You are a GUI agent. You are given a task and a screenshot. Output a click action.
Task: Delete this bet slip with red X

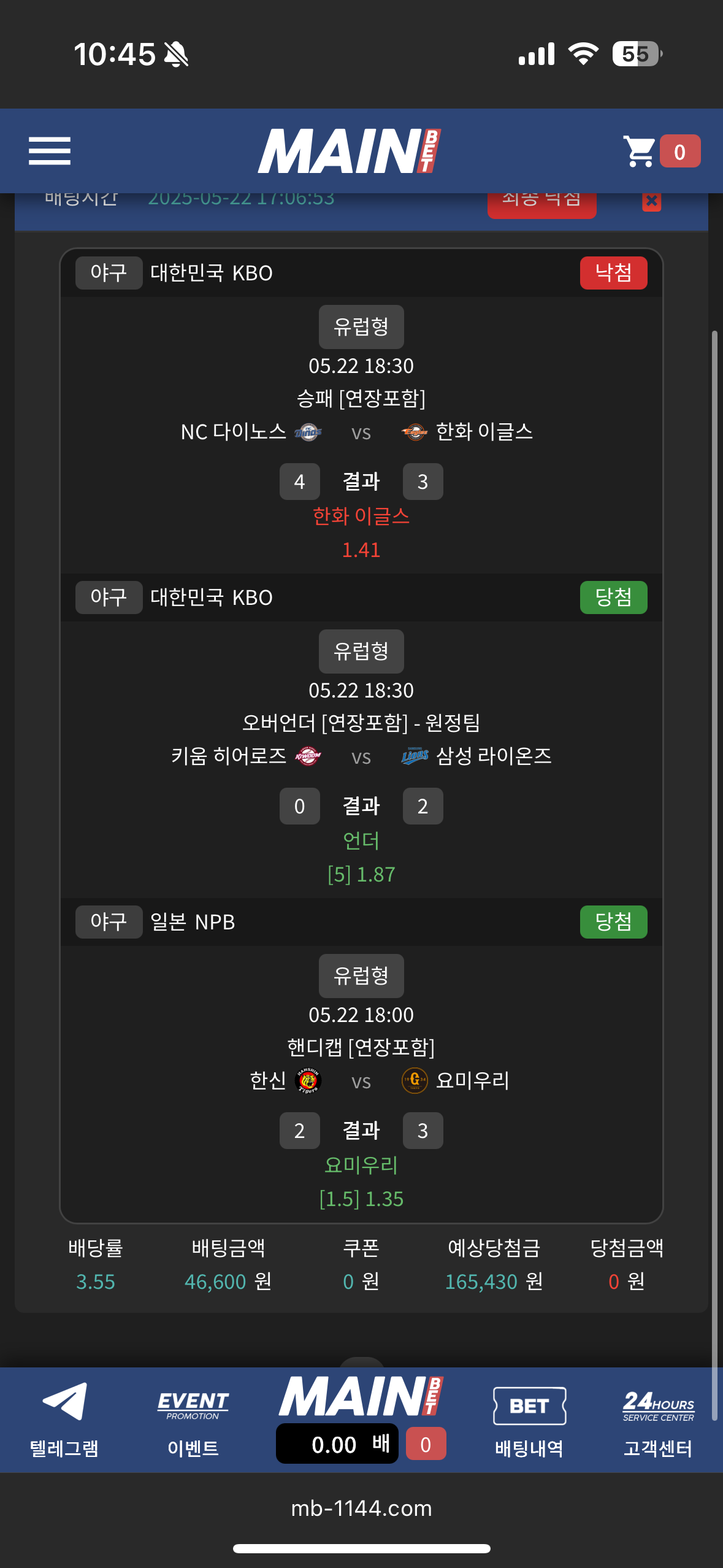pyautogui.click(x=651, y=201)
